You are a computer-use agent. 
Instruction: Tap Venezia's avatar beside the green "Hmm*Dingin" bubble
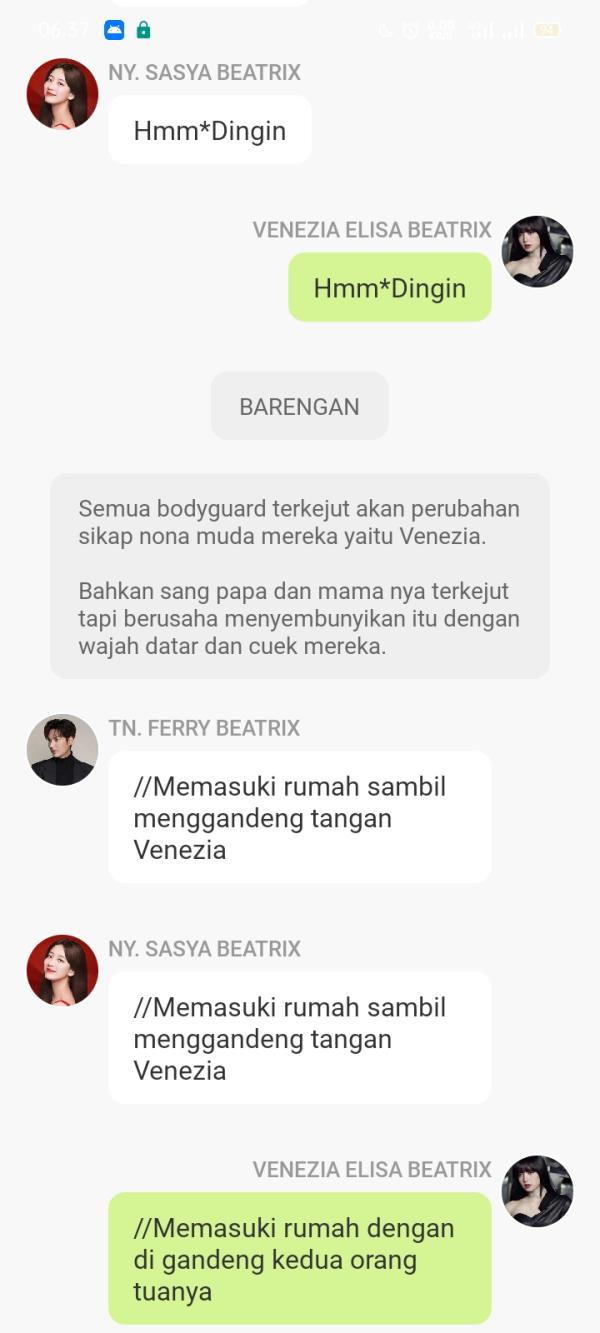click(x=537, y=252)
